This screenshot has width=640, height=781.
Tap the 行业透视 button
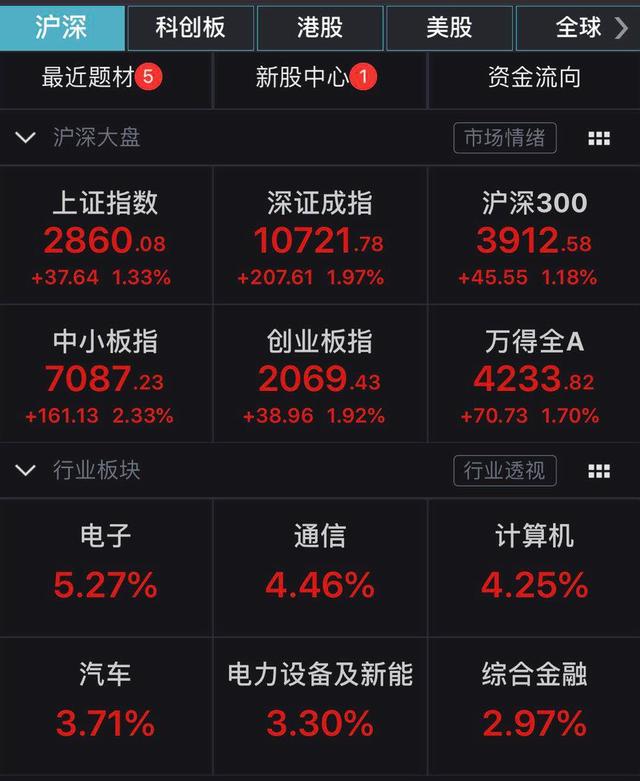coord(505,470)
